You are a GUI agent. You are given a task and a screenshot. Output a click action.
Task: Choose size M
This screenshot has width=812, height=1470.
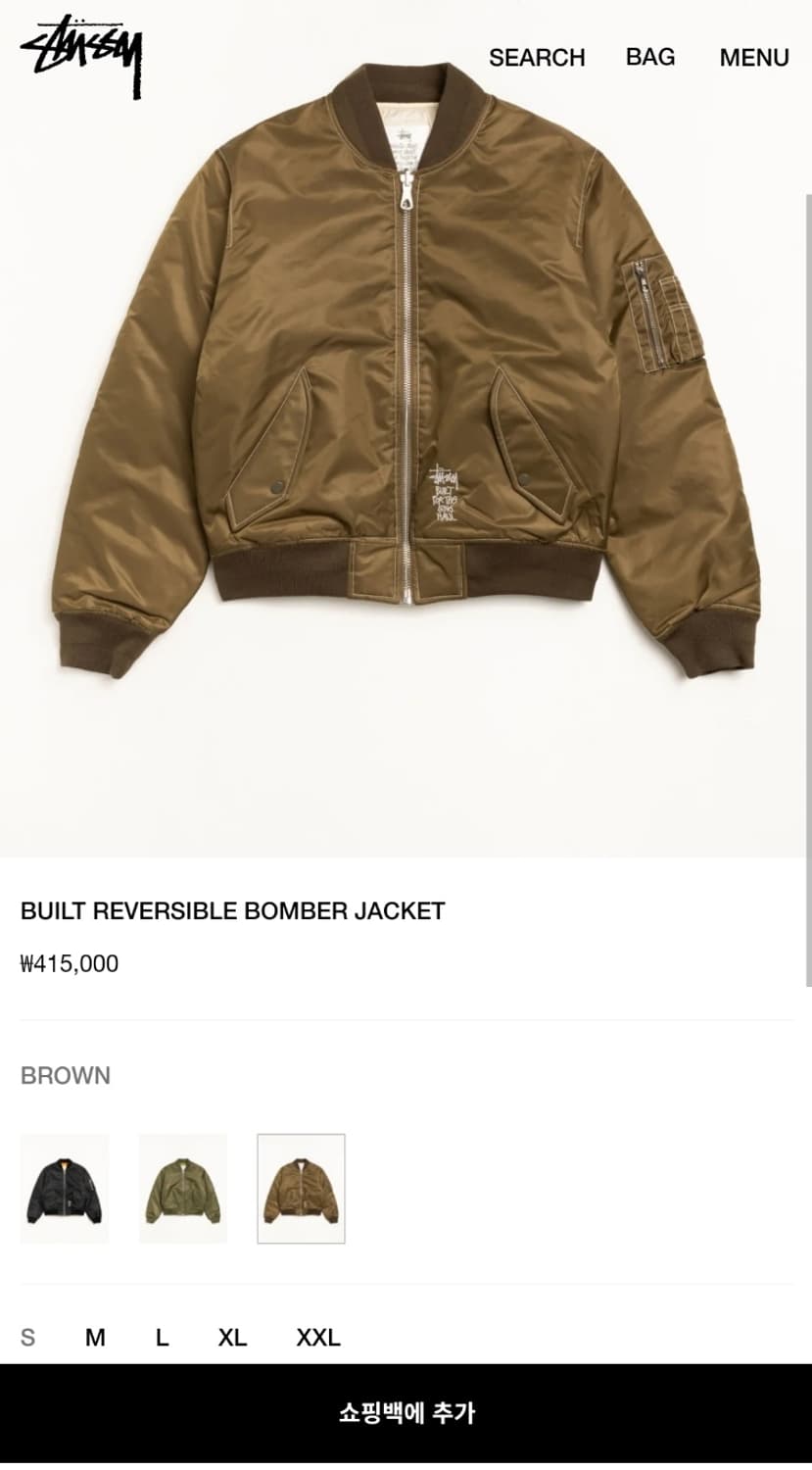tap(93, 1337)
